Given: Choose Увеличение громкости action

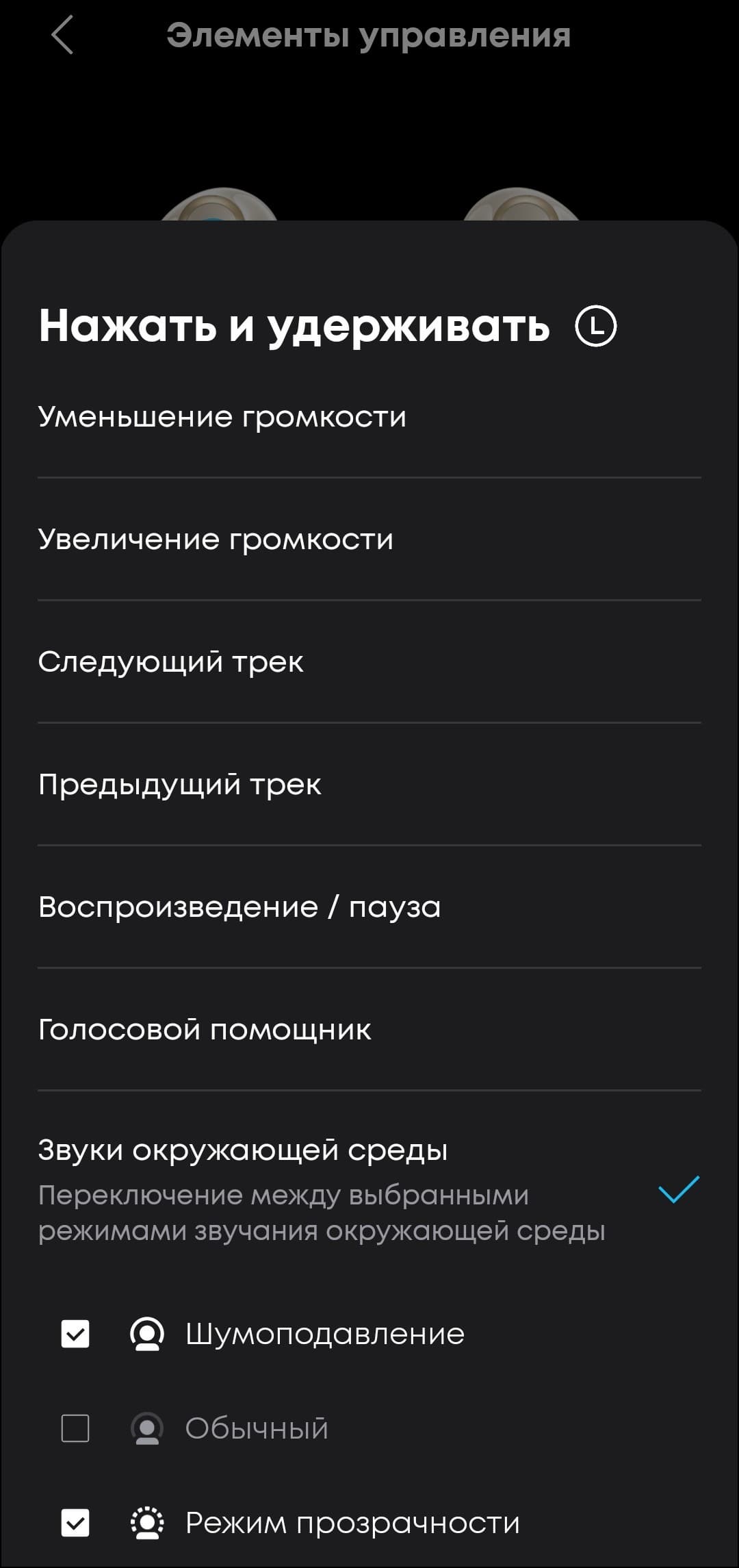Looking at the screenshot, I should click(216, 540).
